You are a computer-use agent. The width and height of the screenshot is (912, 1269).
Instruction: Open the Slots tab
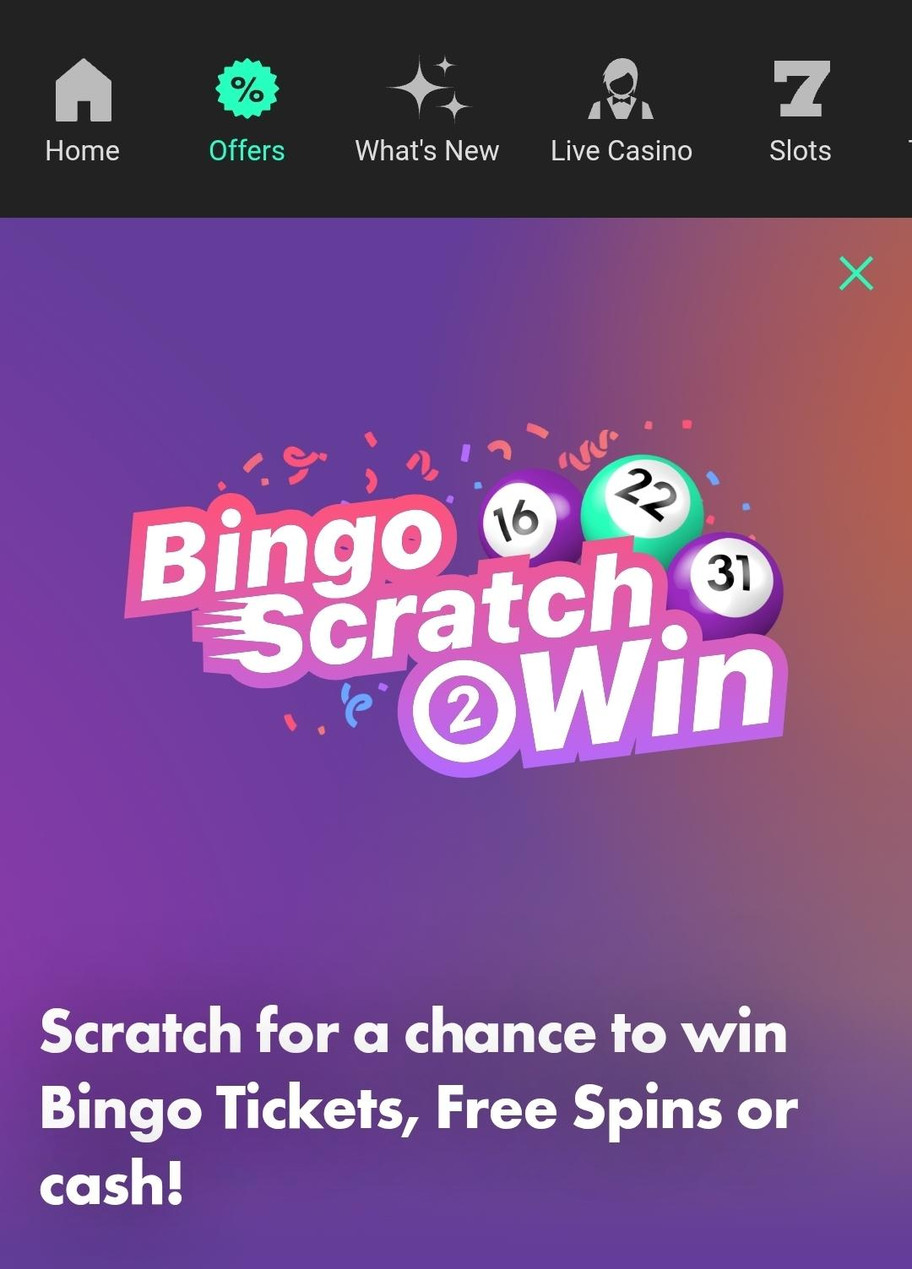800,110
